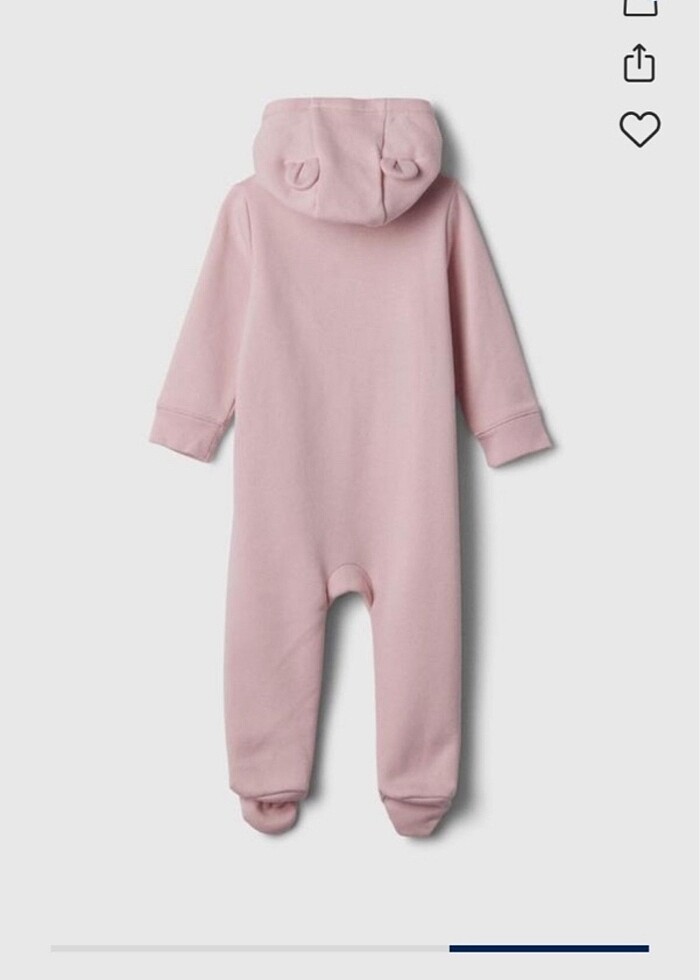The height and width of the screenshot is (980, 700).
Task: Add the onesie to favorites with the heart
Action: pos(640,129)
